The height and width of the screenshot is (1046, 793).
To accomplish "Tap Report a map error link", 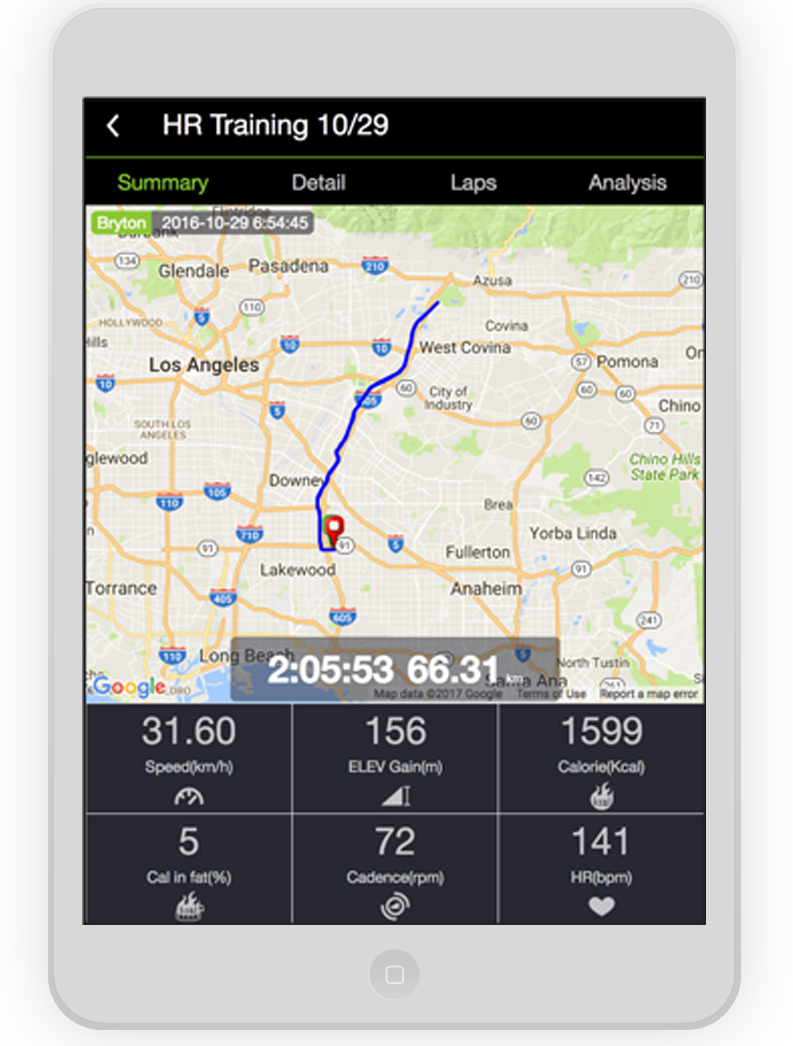I will (x=648, y=694).
